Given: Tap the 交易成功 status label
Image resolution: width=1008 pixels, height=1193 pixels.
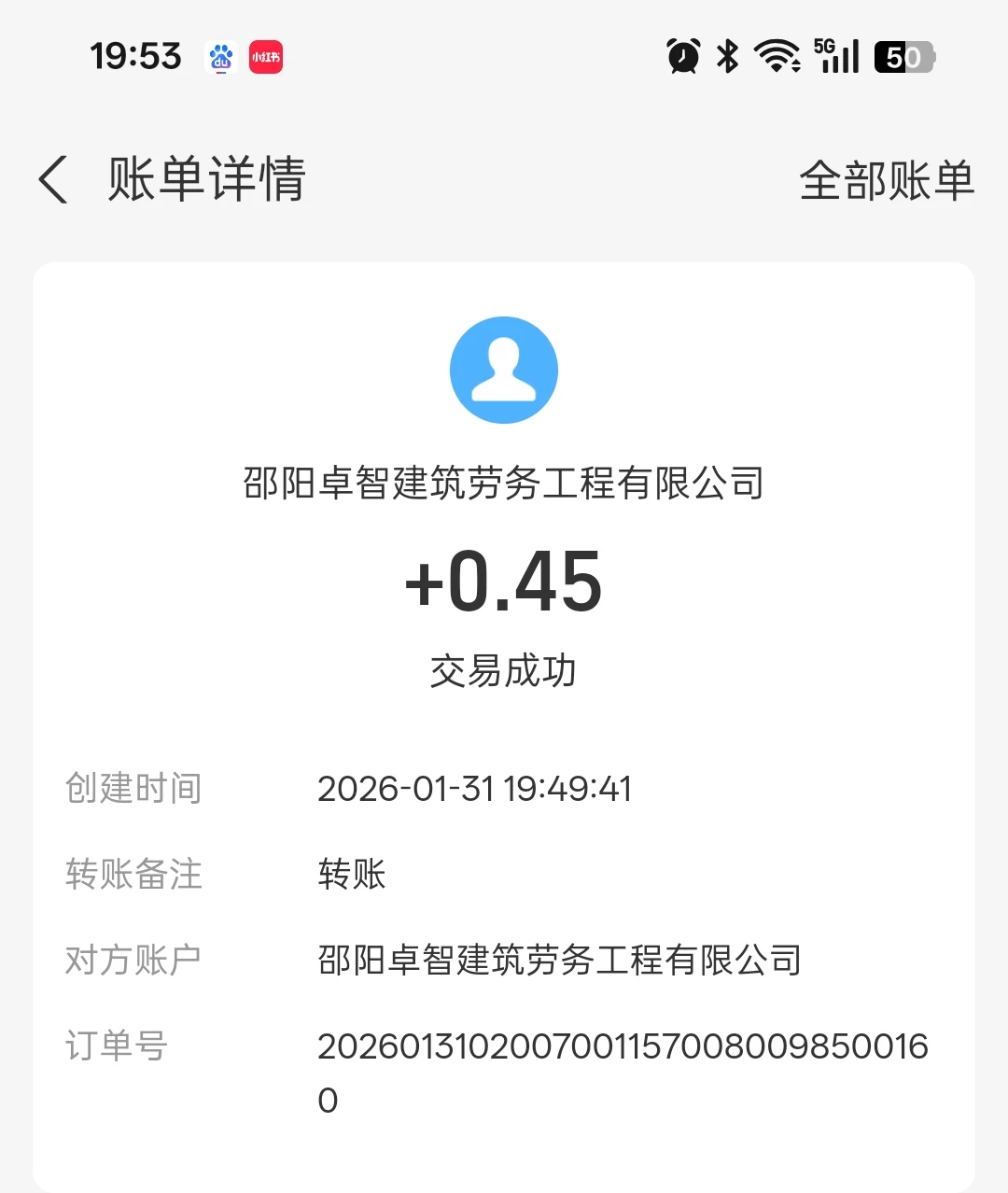Looking at the screenshot, I should [504, 668].
